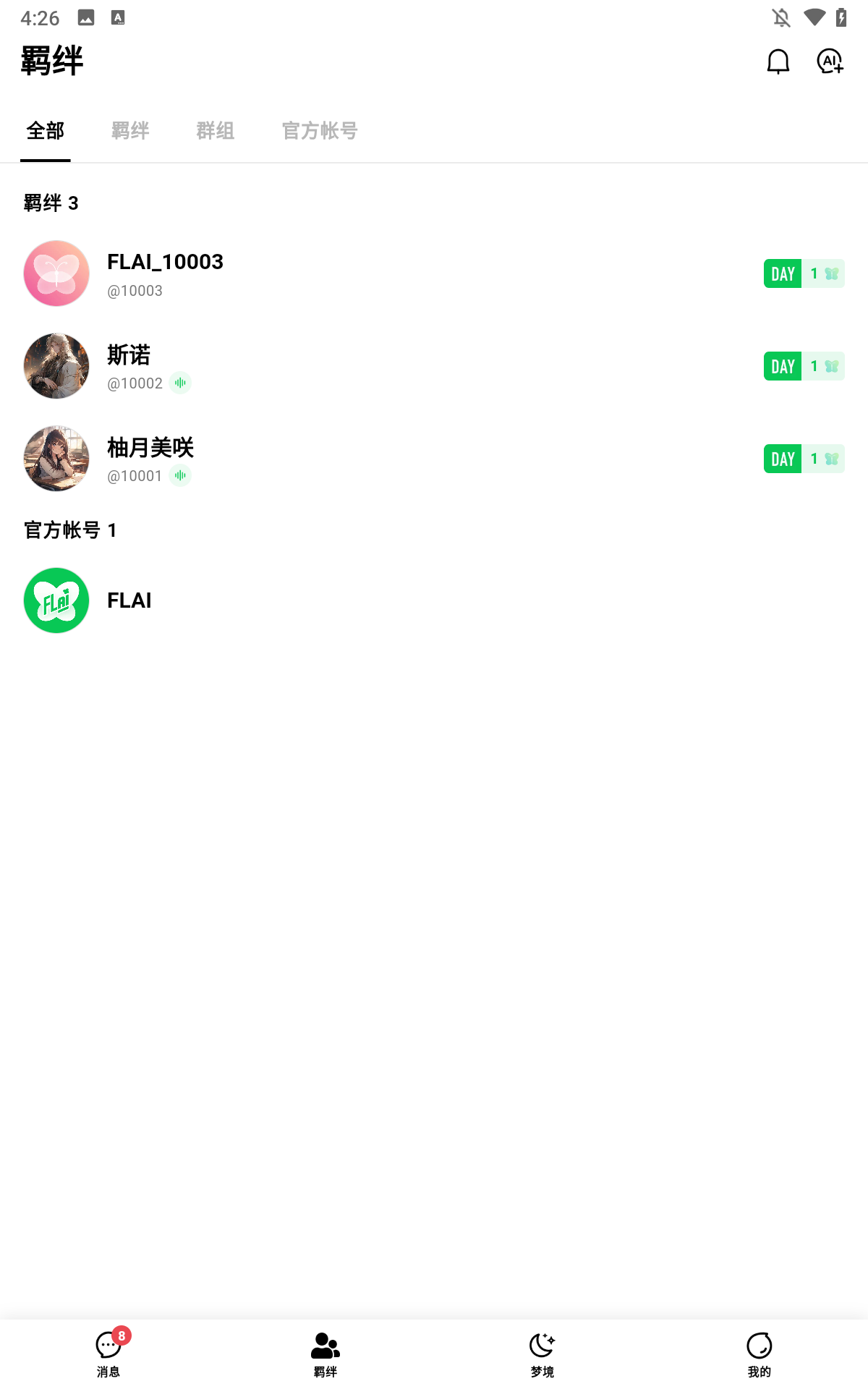The width and height of the screenshot is (868, 1389).
Task: Expand the 官方帐号 1 section header
Action: click(x=70, y=529)
